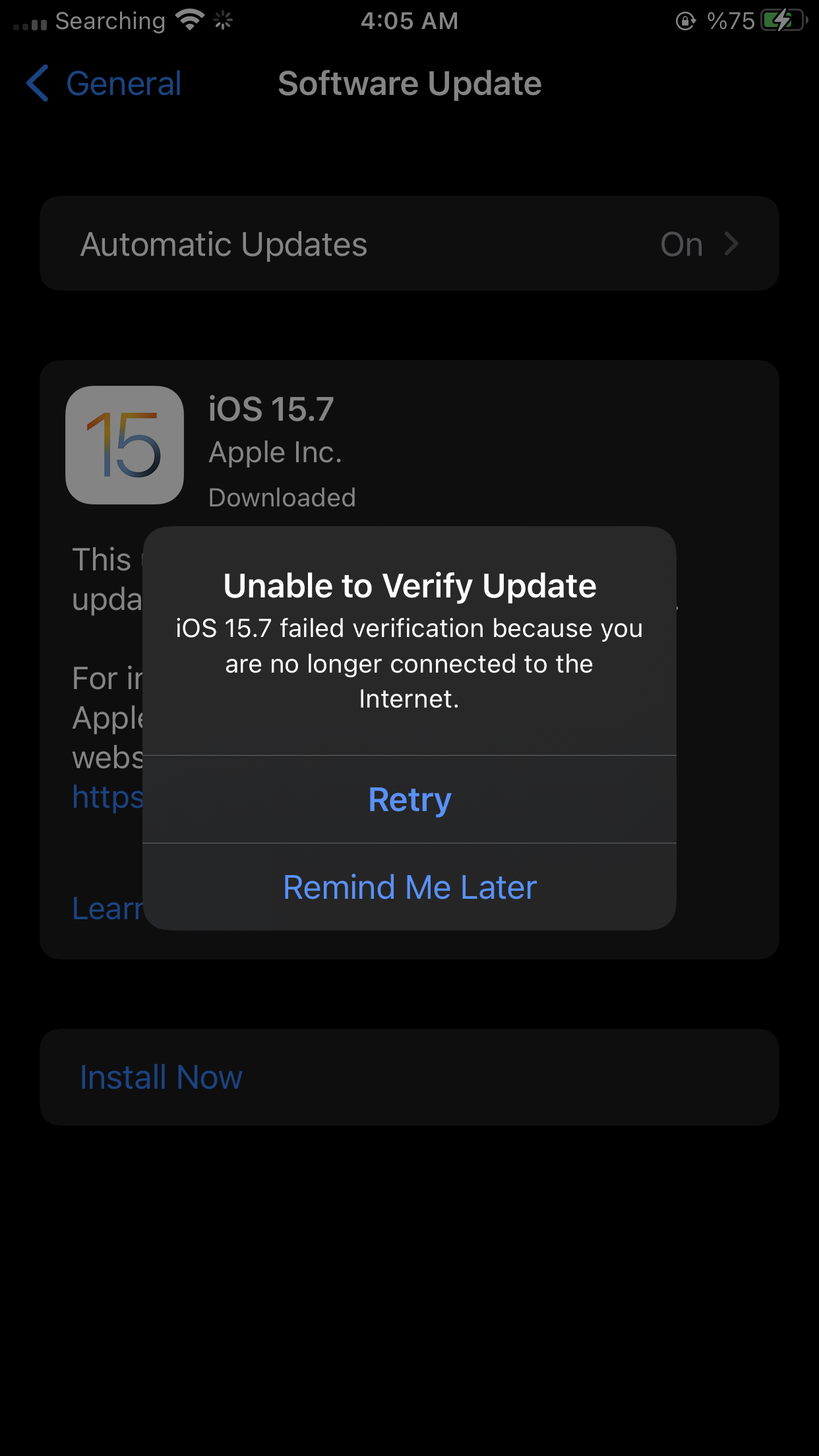Tap the 4:05 AM clock in status bar
Image resolution: width=819 pixels, height=1456 pixels.
pyautogui.click(x=409, y=20)
